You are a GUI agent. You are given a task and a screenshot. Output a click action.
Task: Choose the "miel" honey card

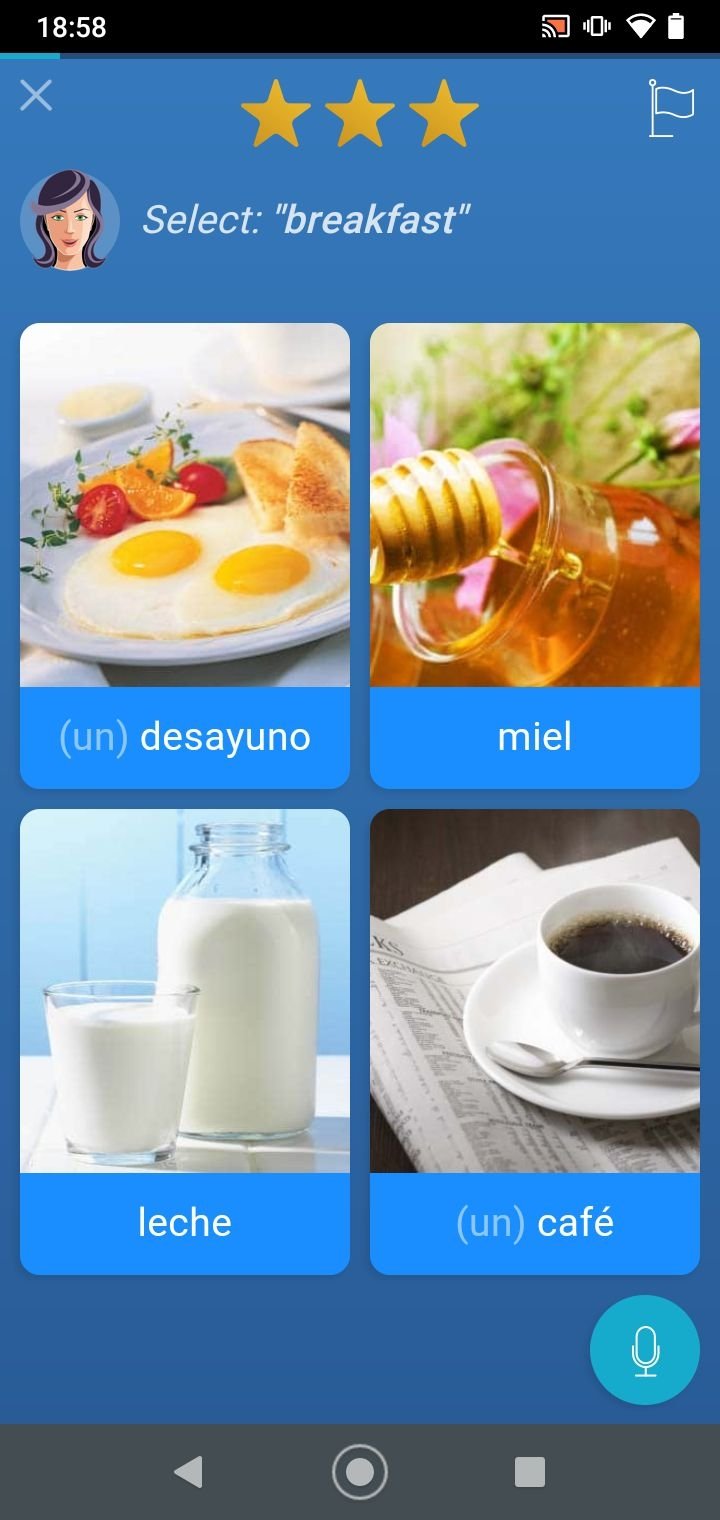(535, 555)
